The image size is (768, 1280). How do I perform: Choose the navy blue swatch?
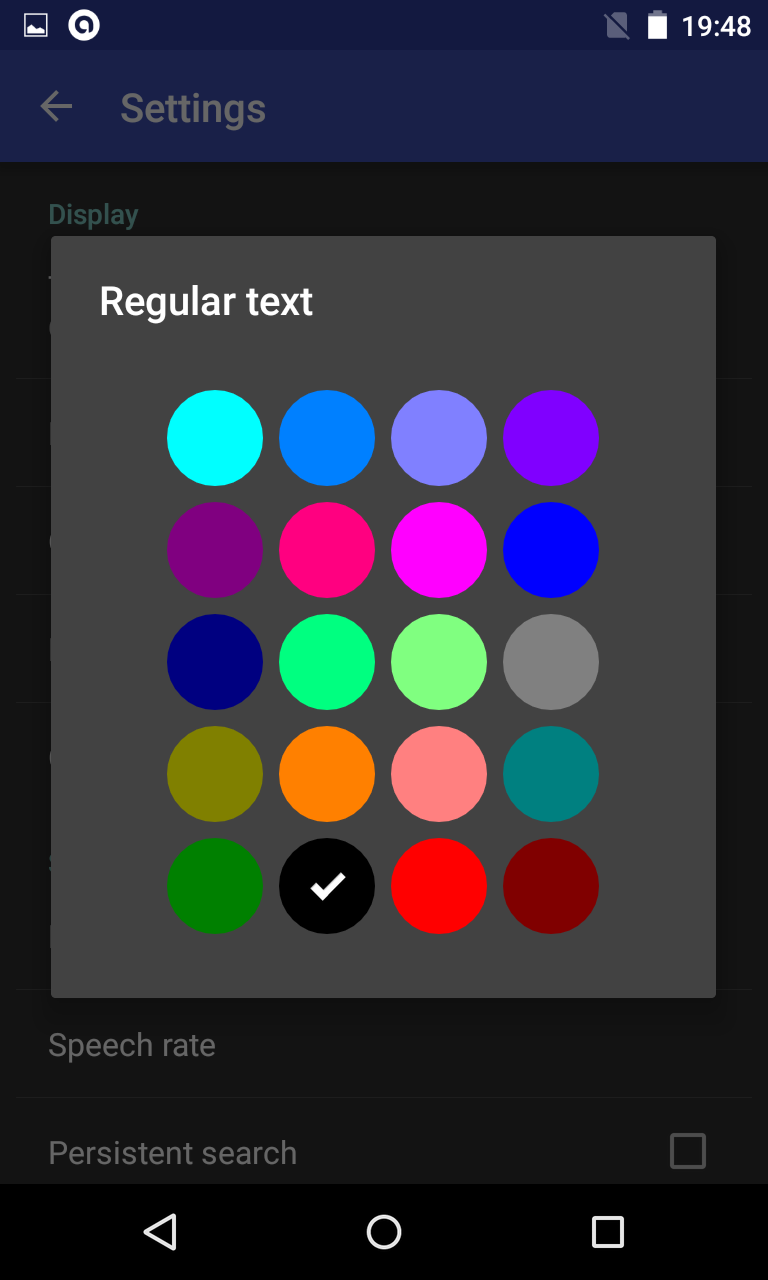tap(215, 662)
